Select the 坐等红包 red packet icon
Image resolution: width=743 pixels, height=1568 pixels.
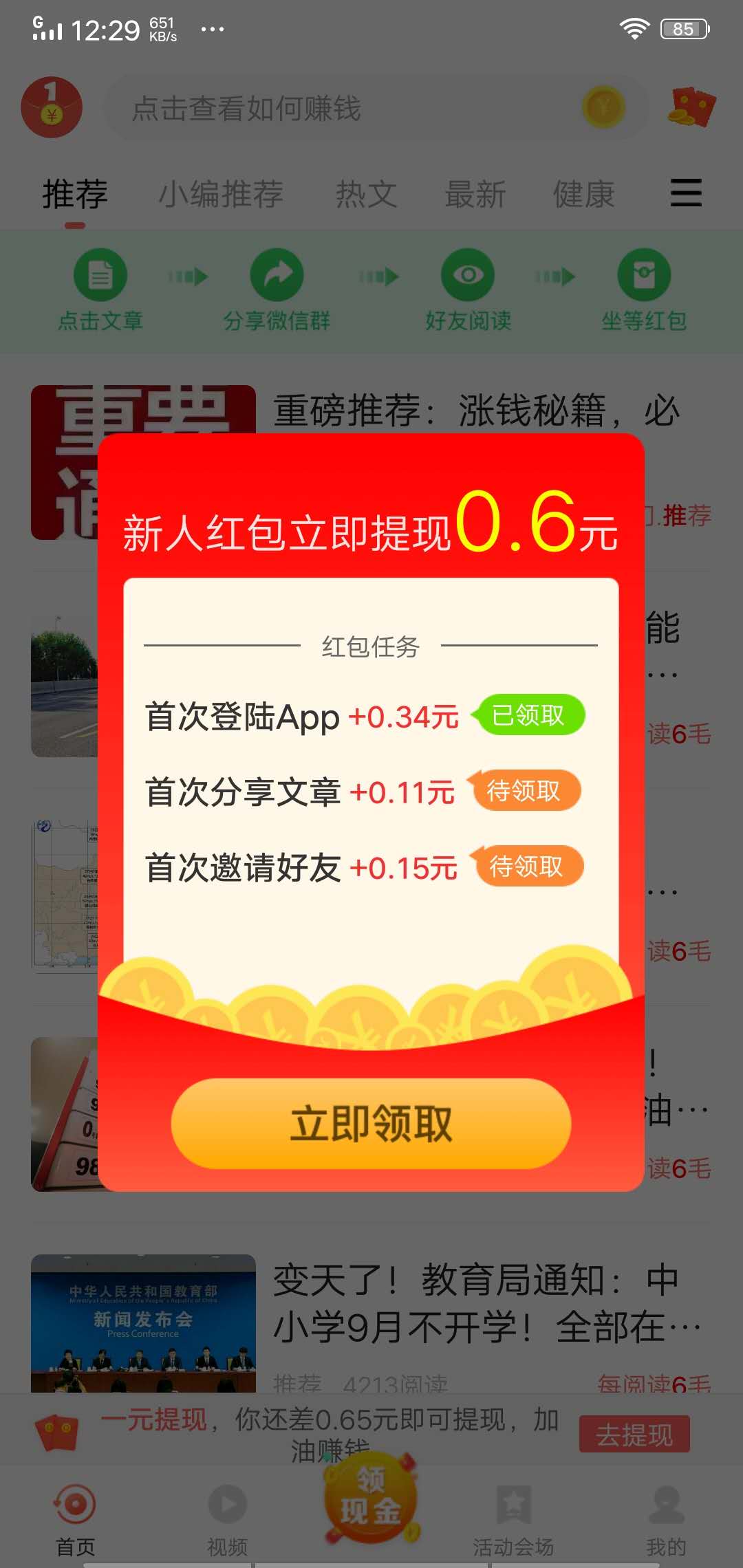645,274
